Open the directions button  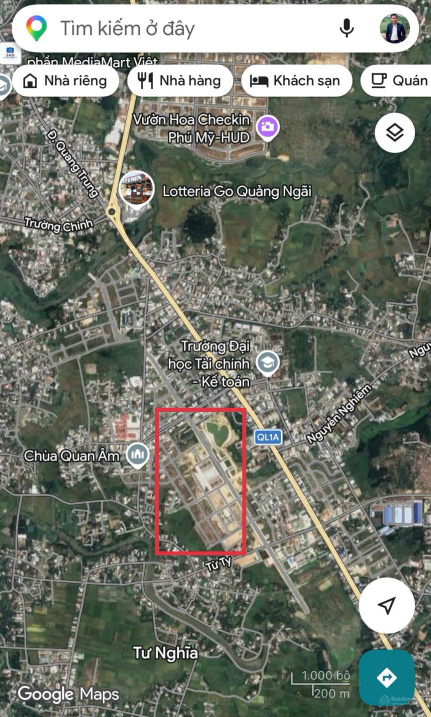[x=387, y=677]
